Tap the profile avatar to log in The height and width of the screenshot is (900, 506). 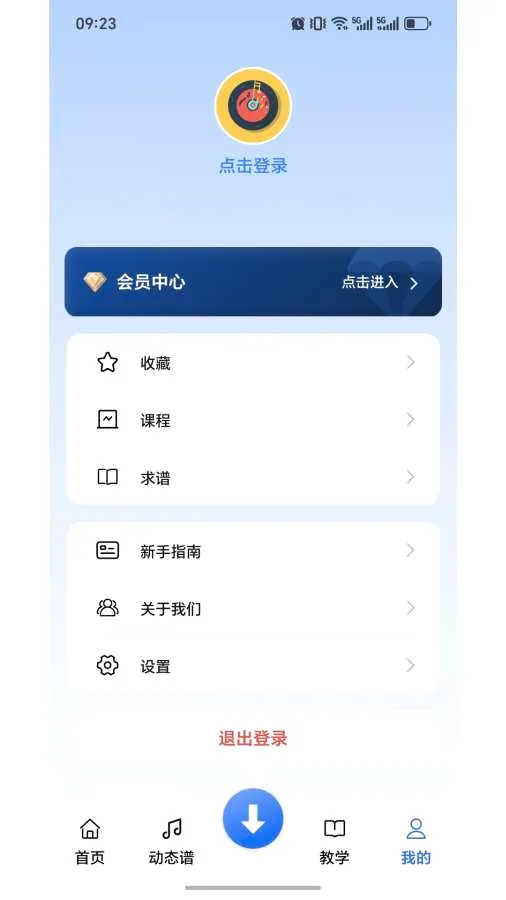tap(253, 106)
